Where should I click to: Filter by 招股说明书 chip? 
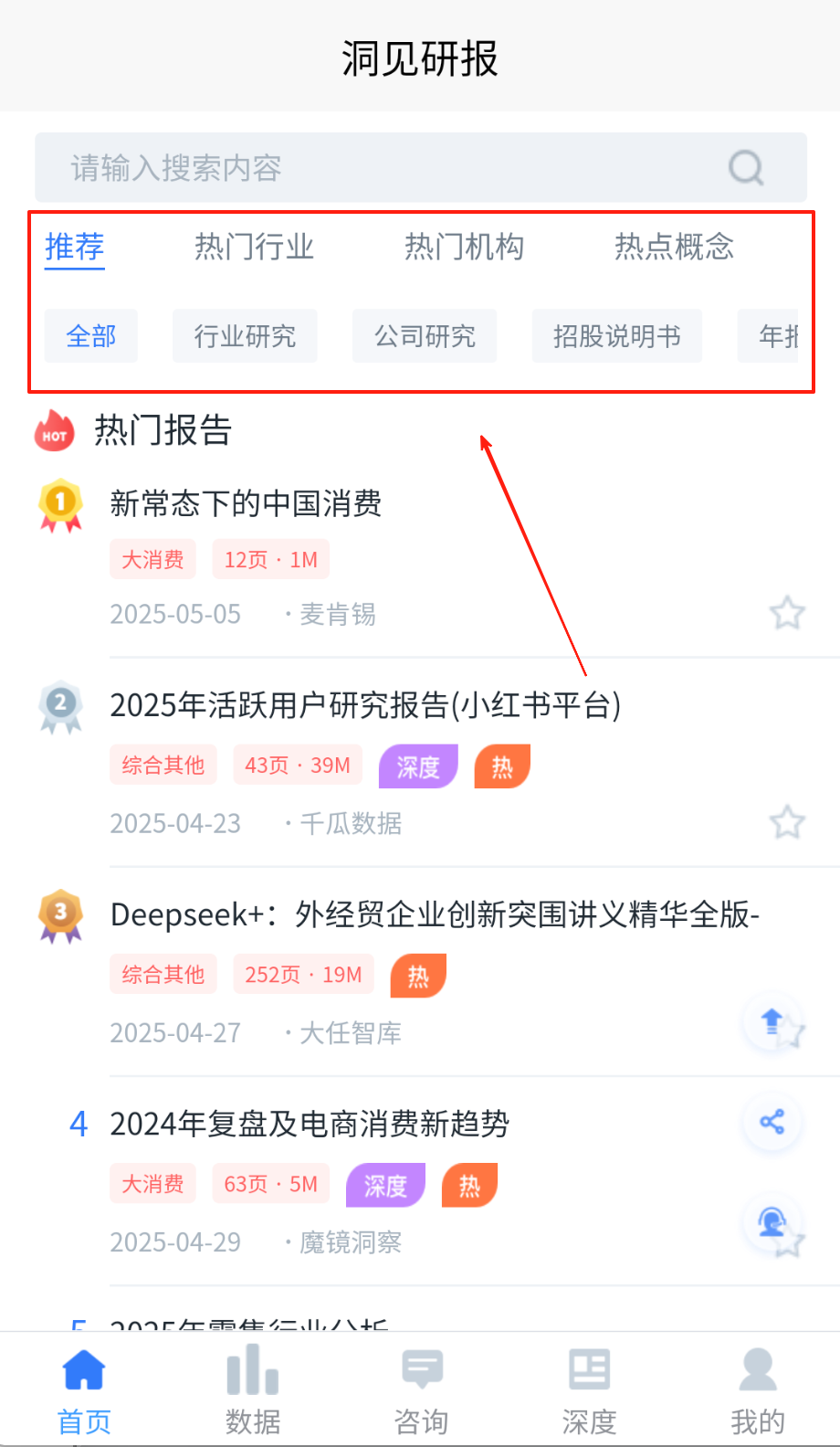(x=617, y=336)
